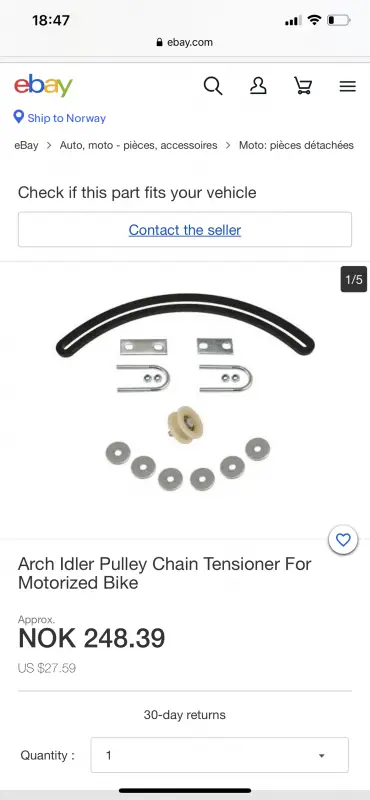The width and height of the screenshot is (370, 800).
Task: Open the account profile icon
Action: click(258, 86)
